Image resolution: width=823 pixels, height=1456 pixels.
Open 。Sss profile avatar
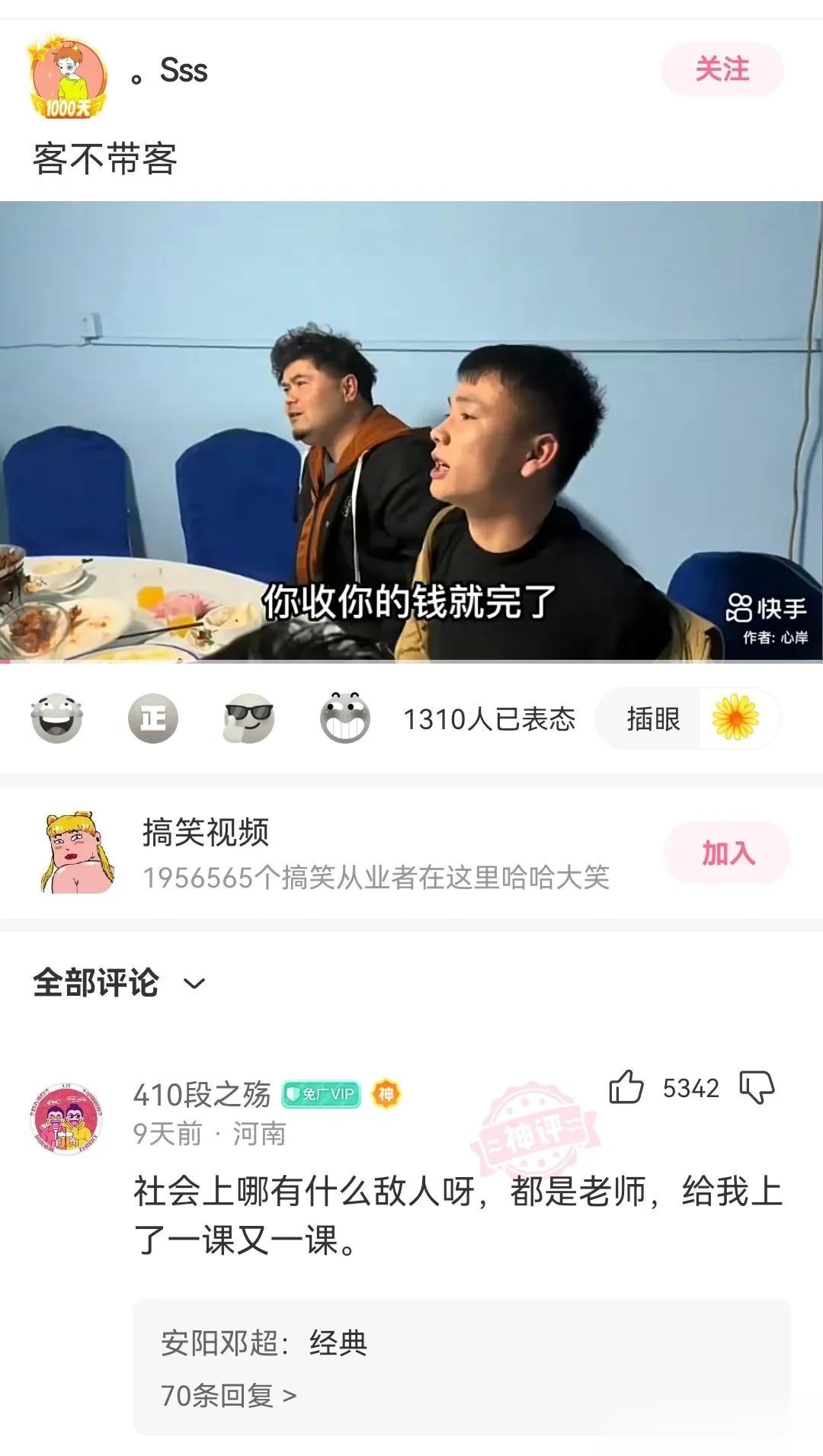click(x=67, y=78)
